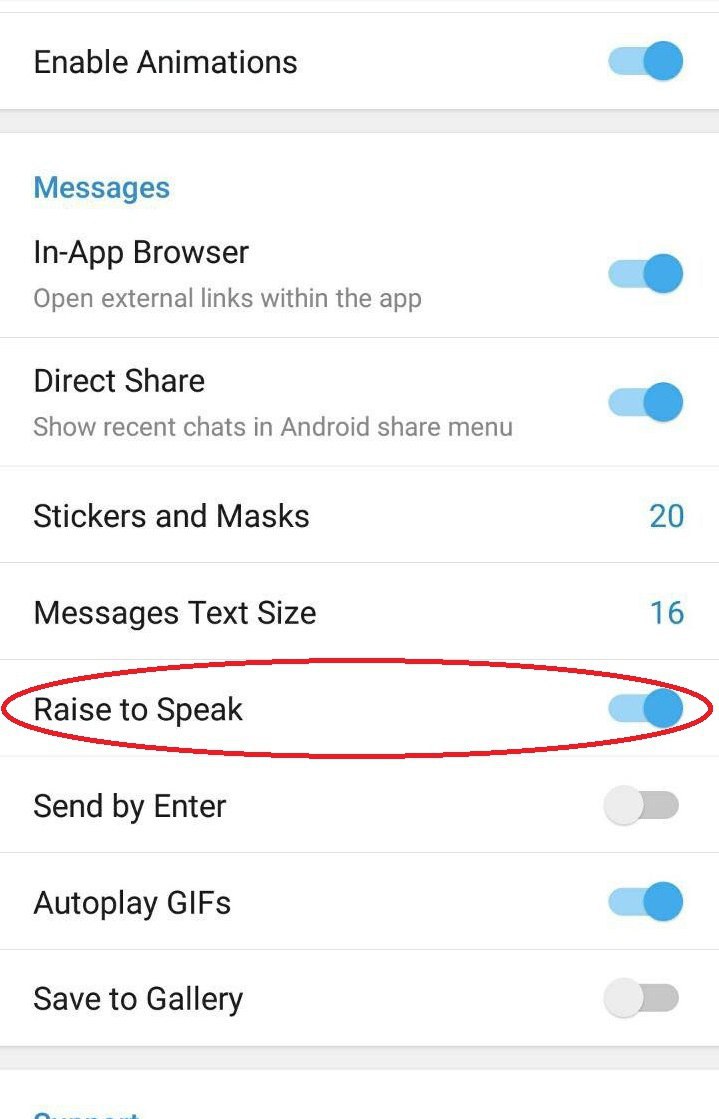Image resolution: width=719 pixels, height=1119 pixels.
Task: Enable Send by Enter
Action: (641, 806)
